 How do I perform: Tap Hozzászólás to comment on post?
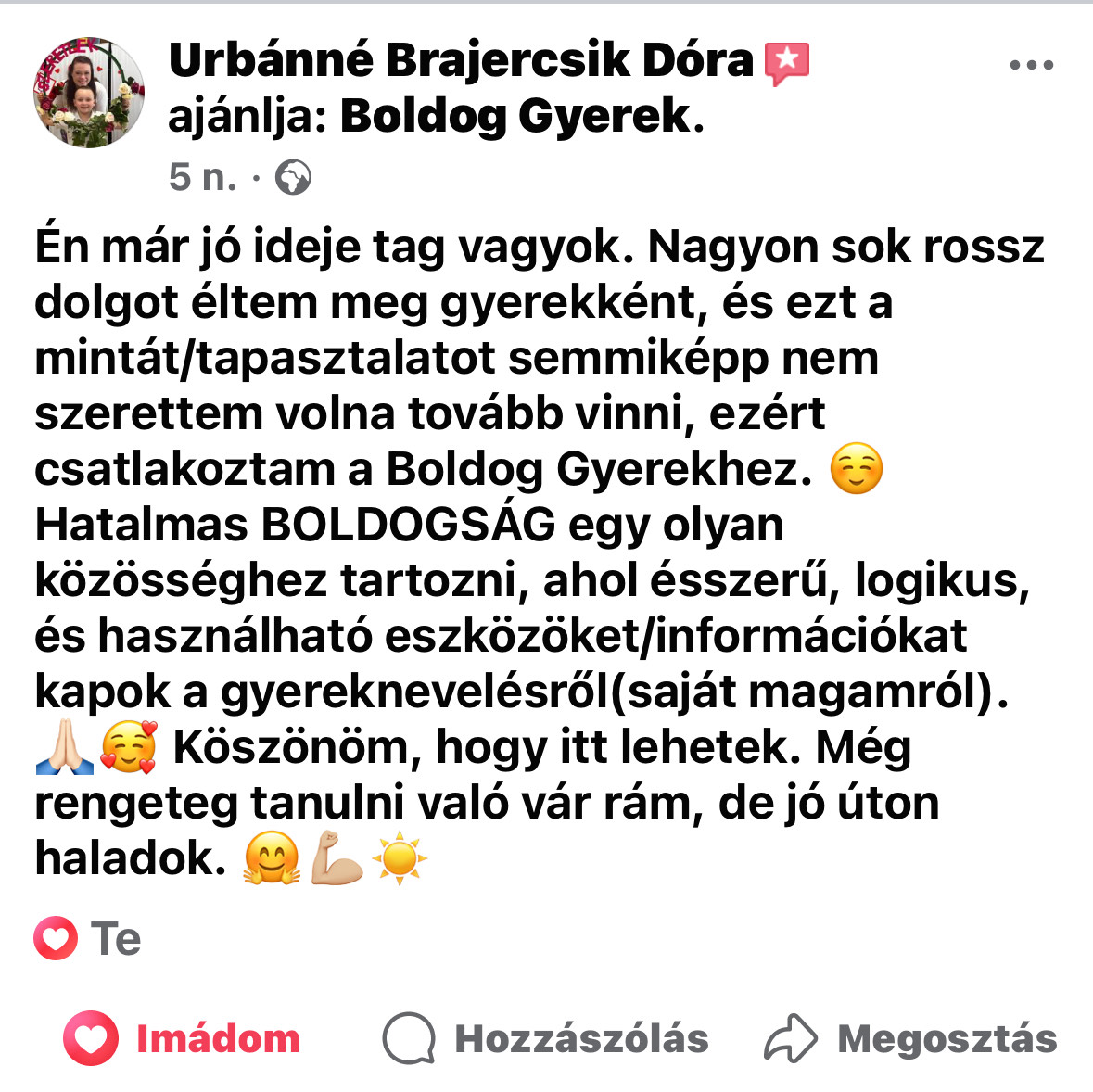[x=546, y=1038]
